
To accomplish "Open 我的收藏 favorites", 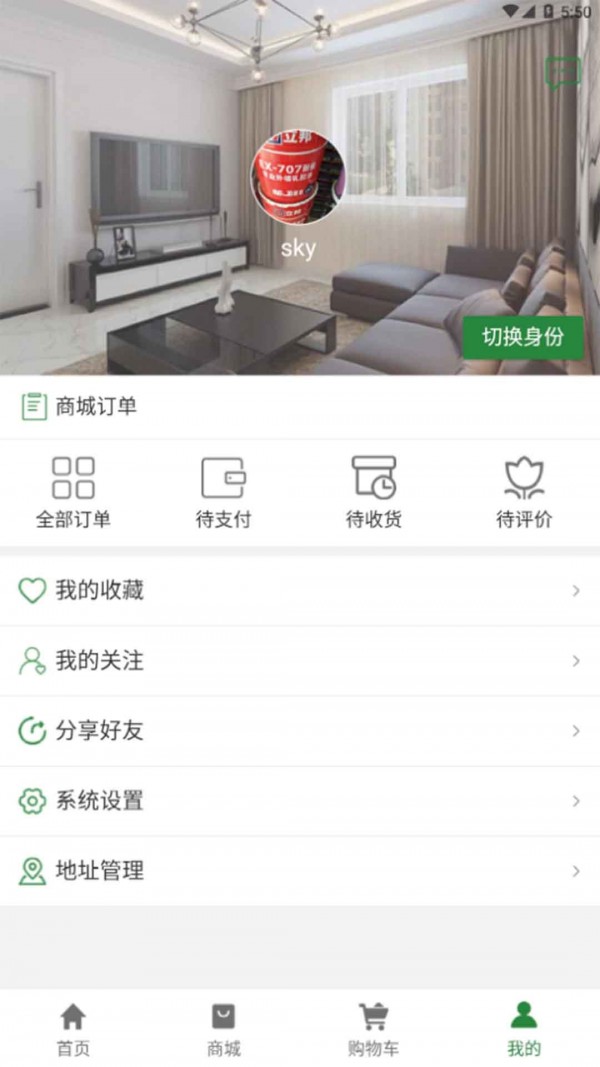I will [300, 591].
